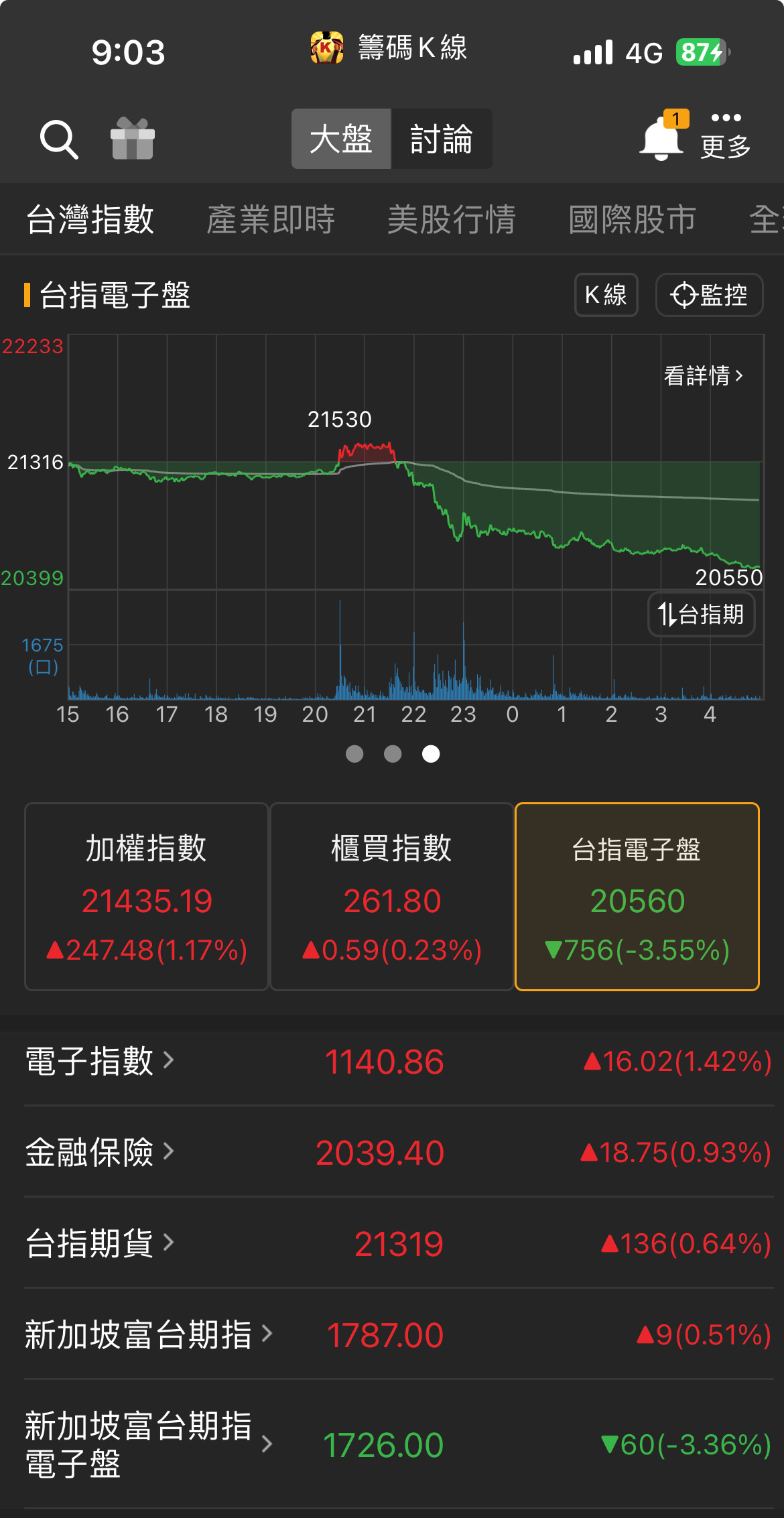784x1518 pixels.
Task: Select the 加權指數 card
Action: pos(147,897)
